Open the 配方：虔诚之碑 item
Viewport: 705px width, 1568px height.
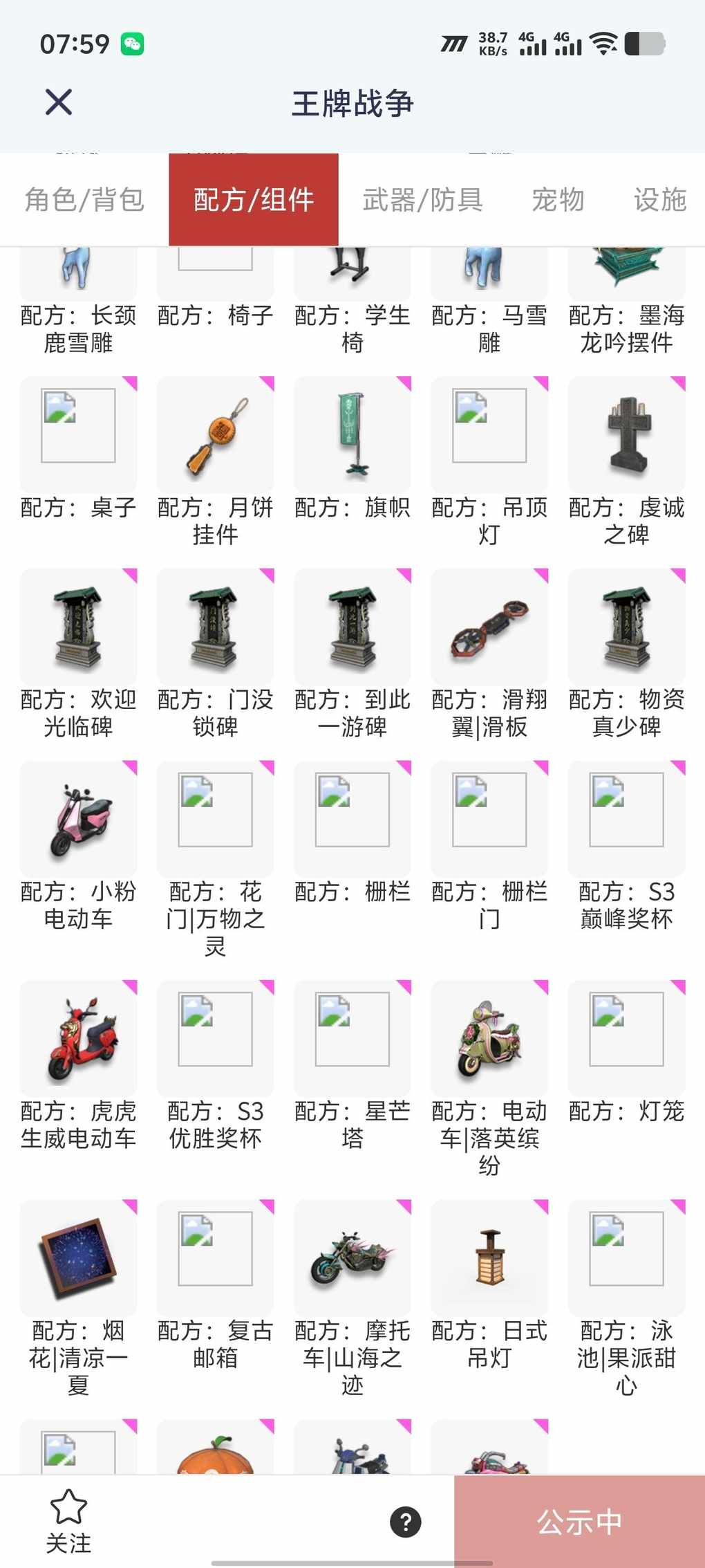626,436
